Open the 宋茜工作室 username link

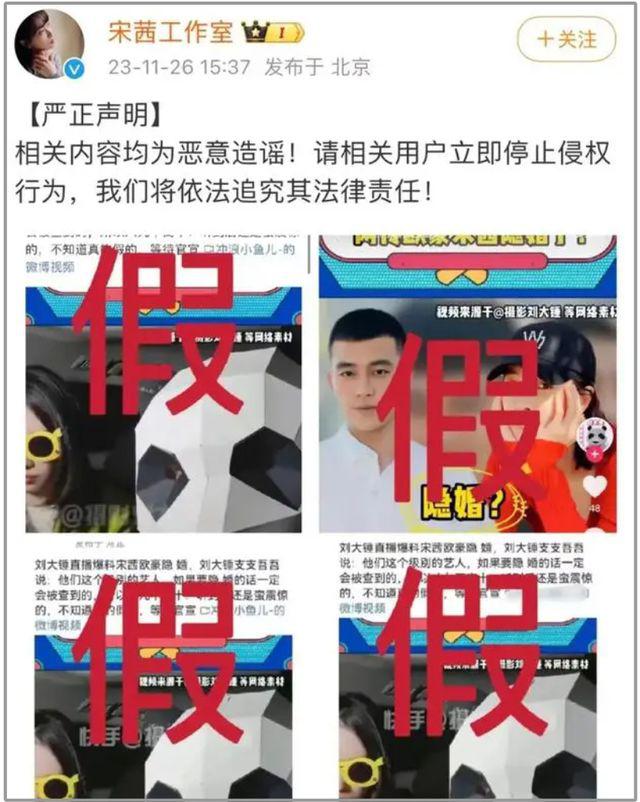(x=170, y=32)
